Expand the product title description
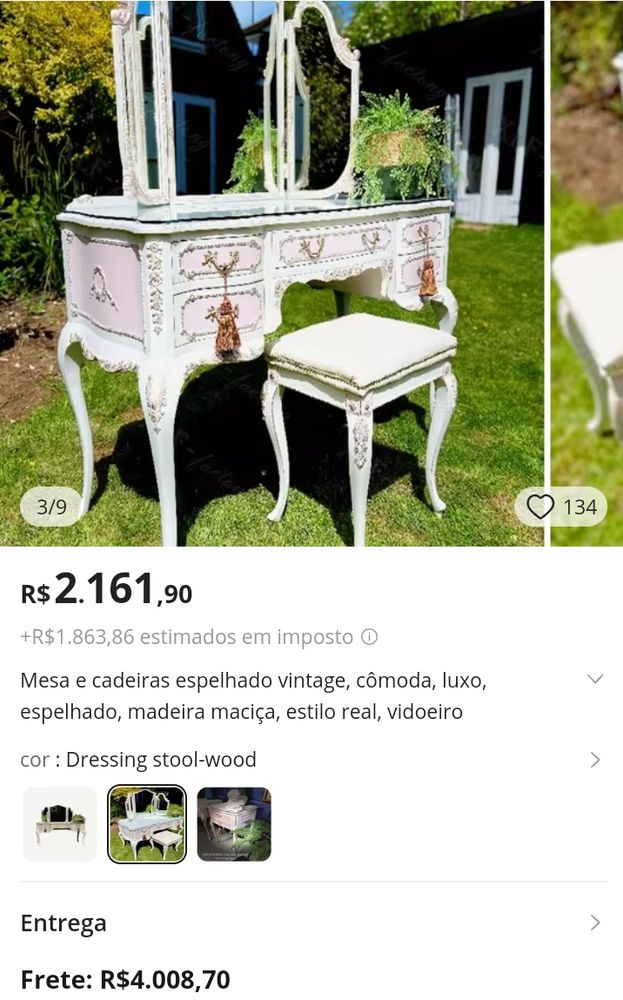The width and height of the screenshot is (623, 1000). [595, 680]
